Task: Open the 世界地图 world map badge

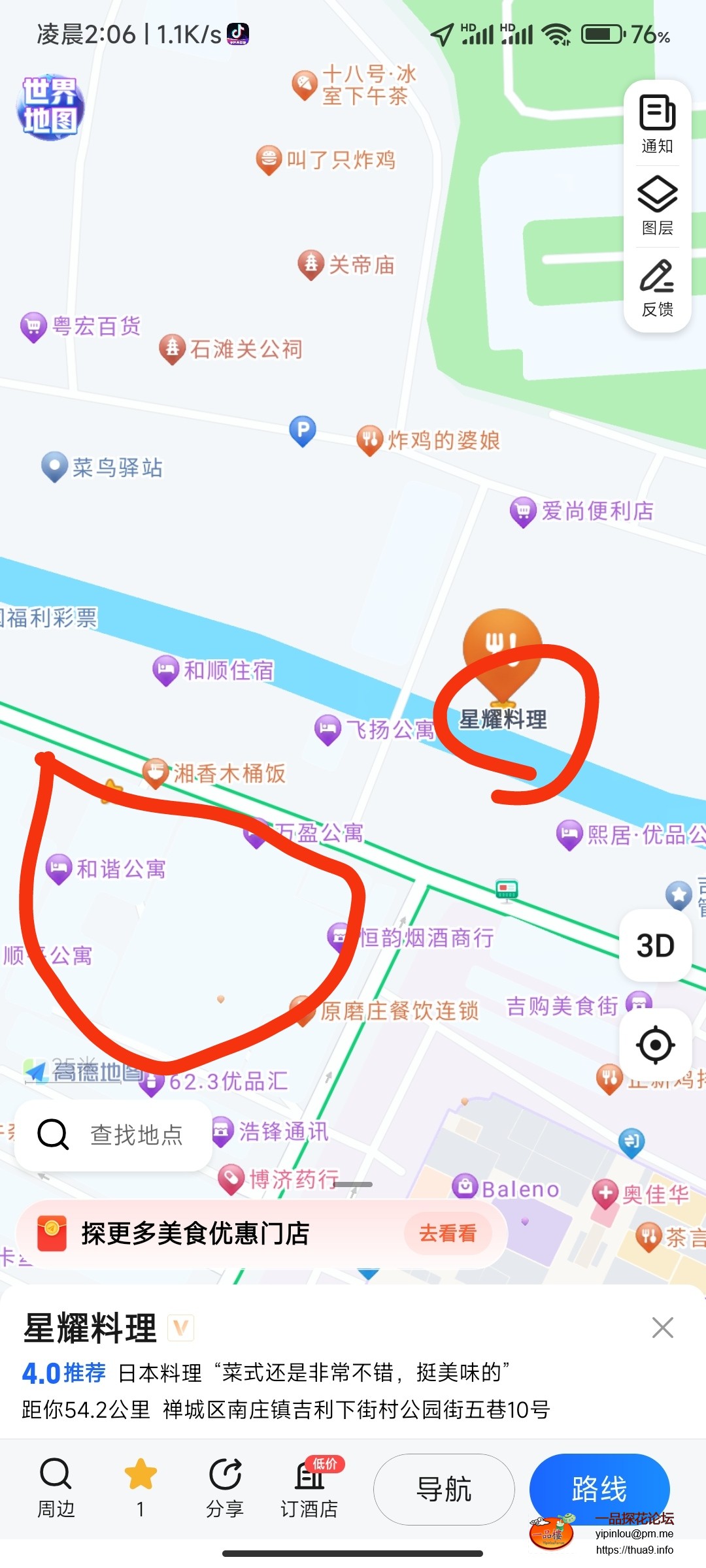Action: point(50,106)
